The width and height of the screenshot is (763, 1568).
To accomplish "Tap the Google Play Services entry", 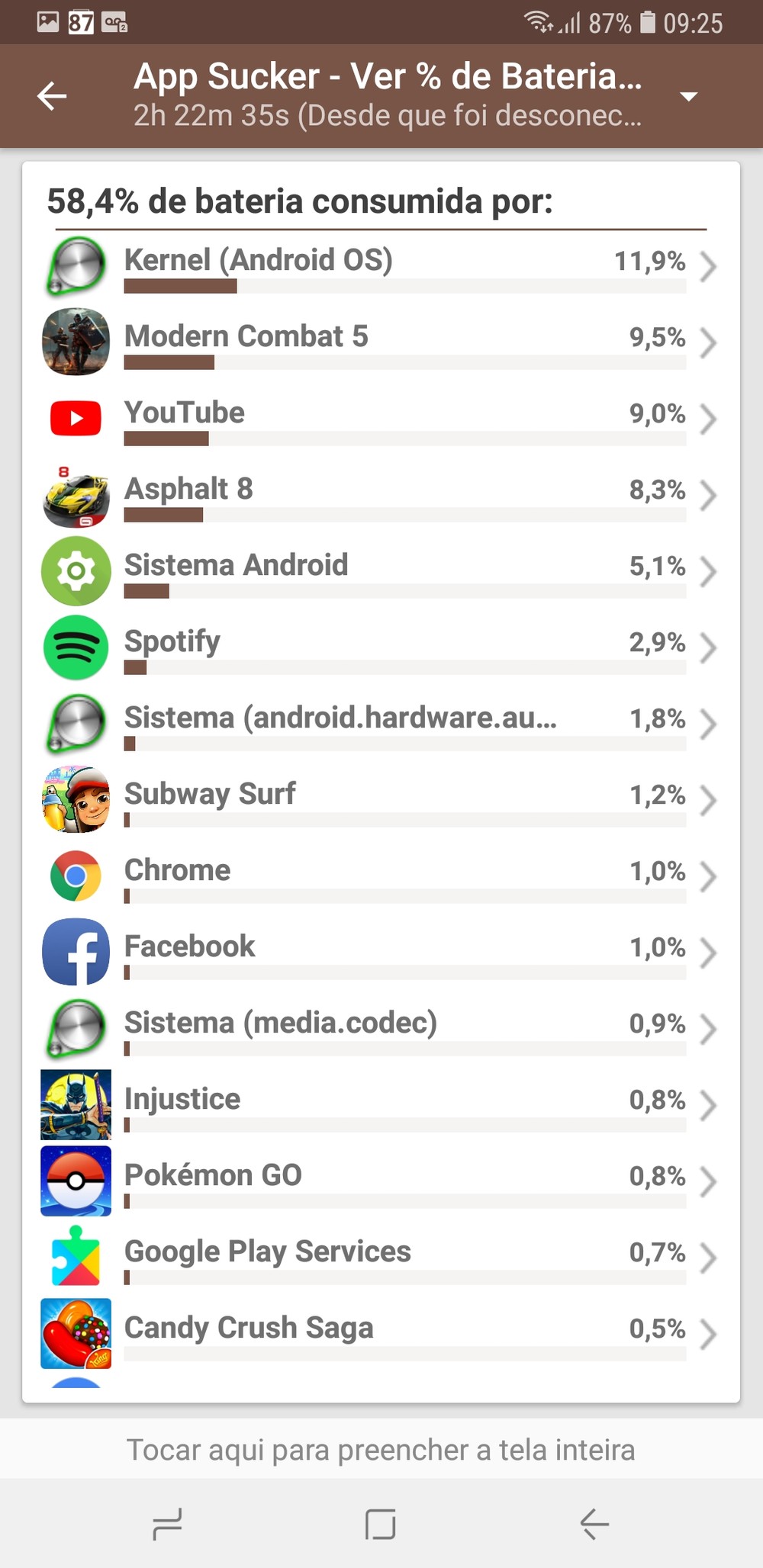I will pos(381,1257).
